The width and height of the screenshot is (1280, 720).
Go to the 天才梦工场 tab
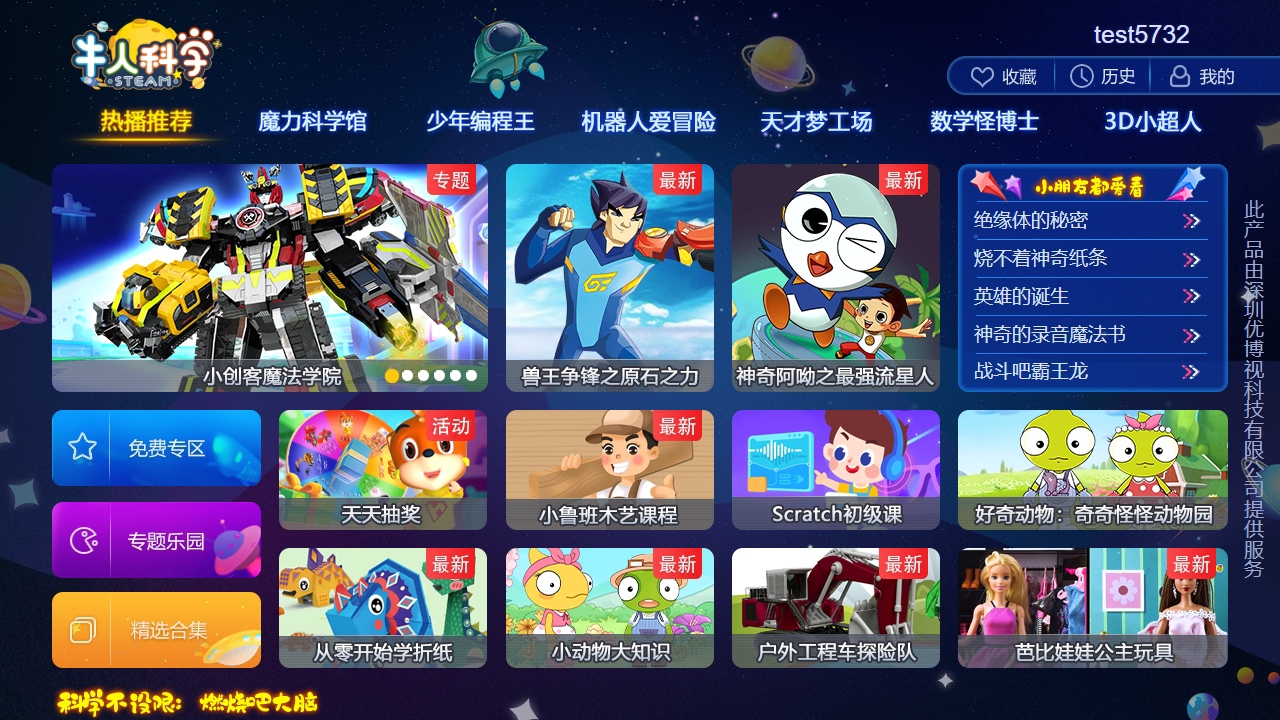click(816, 122)
